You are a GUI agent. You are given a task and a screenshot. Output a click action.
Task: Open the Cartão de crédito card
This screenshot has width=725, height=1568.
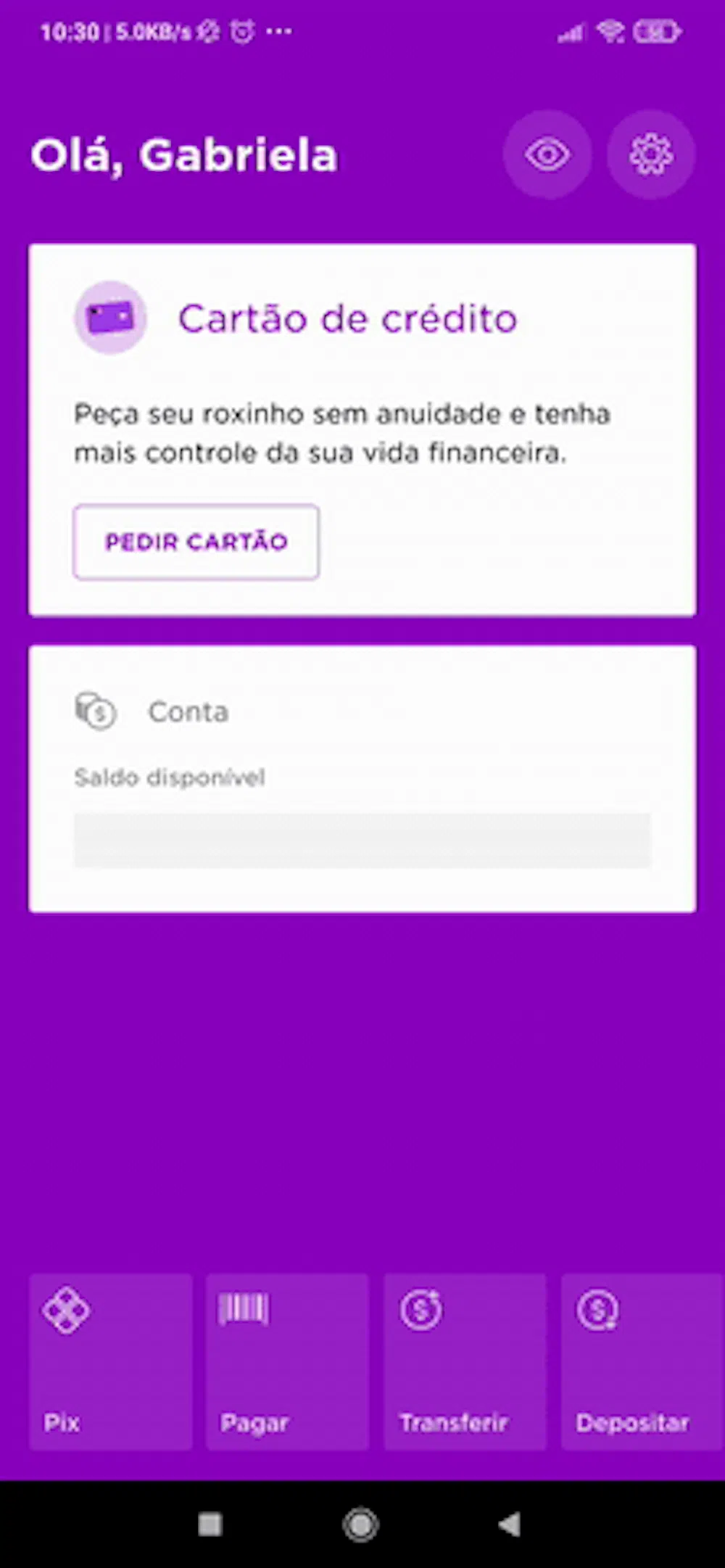tap(348, 319)
